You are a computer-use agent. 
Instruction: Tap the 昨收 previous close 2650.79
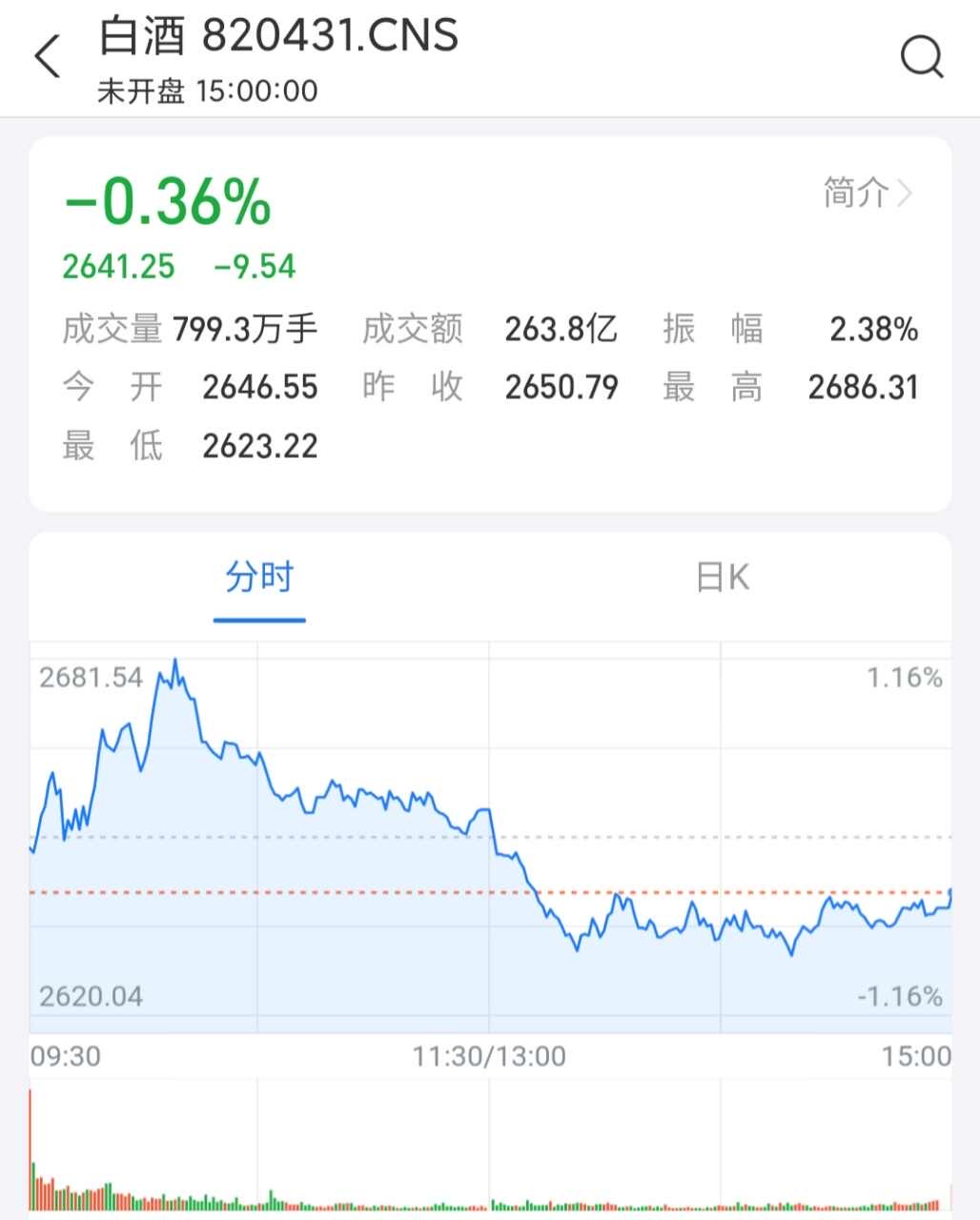point(561,387)
